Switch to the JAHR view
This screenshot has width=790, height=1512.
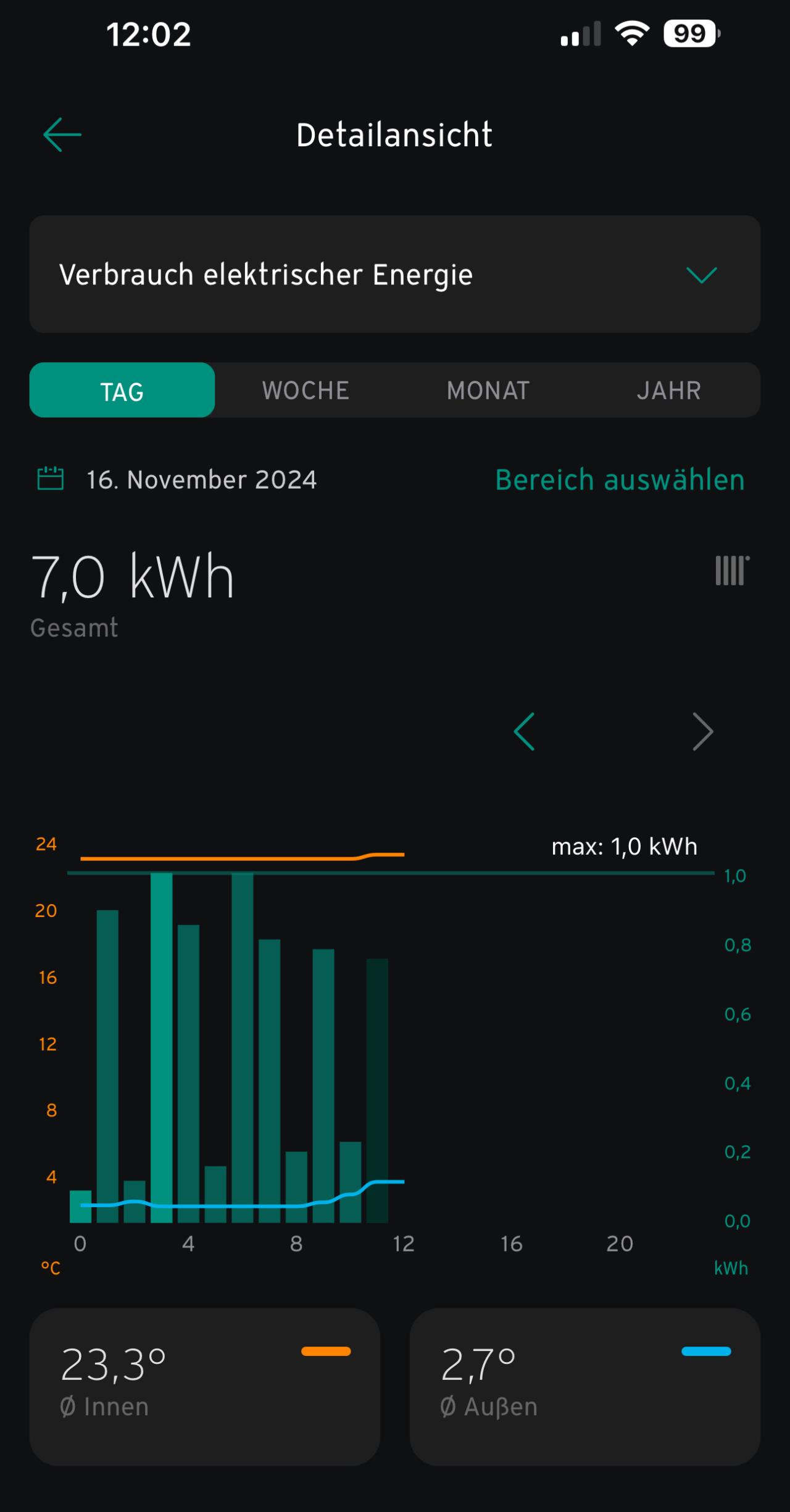669,390
